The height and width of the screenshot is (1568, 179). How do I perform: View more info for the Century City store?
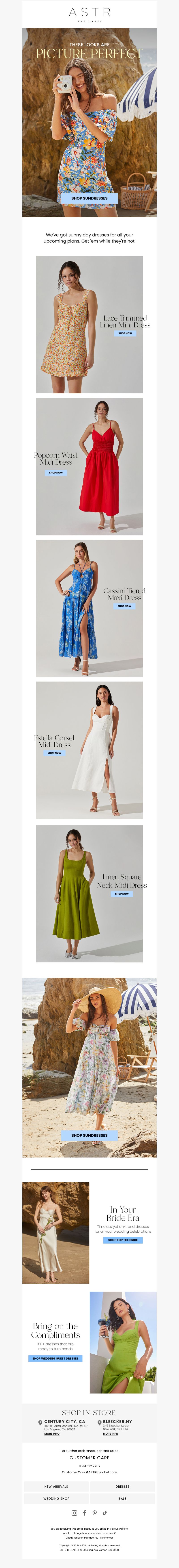[52, 1433]
